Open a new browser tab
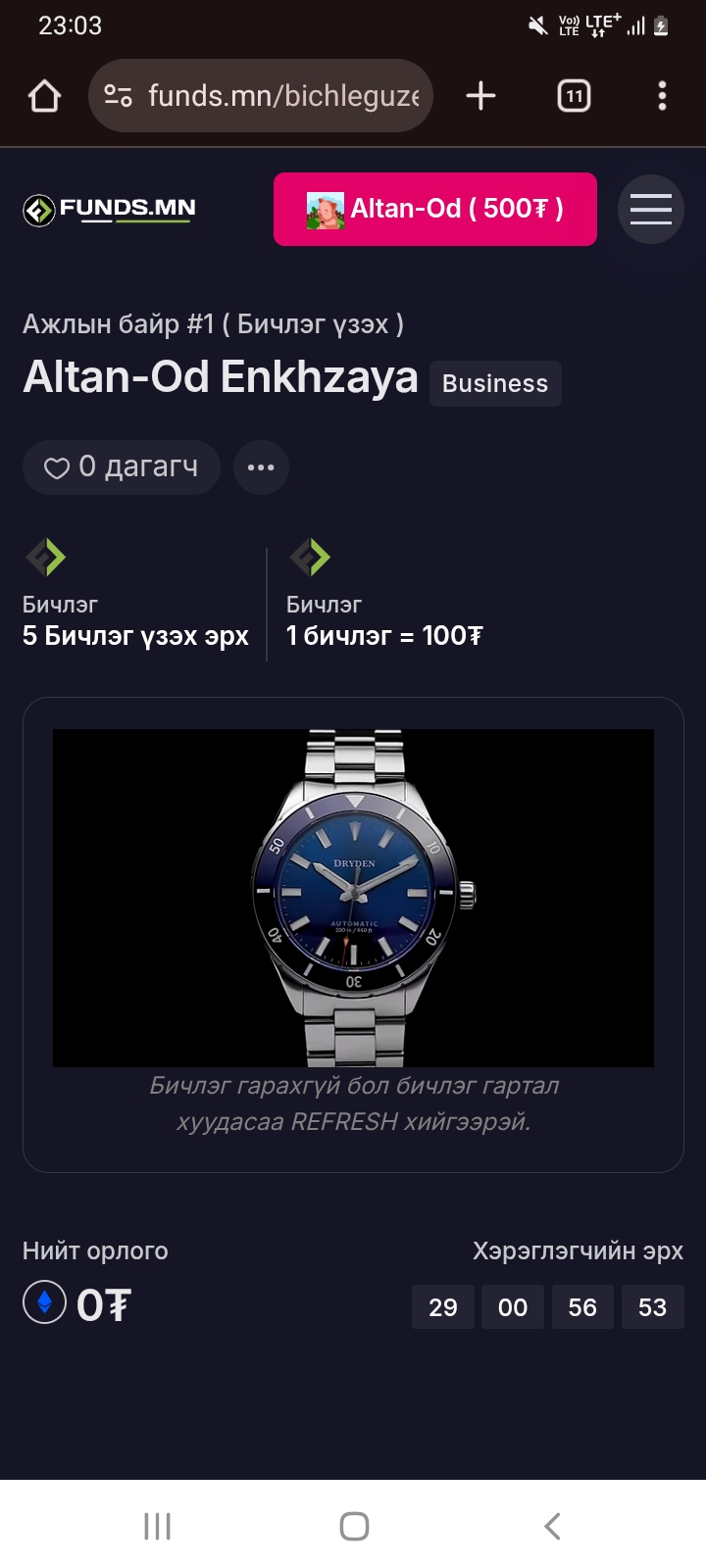 [x=480, y=96]
